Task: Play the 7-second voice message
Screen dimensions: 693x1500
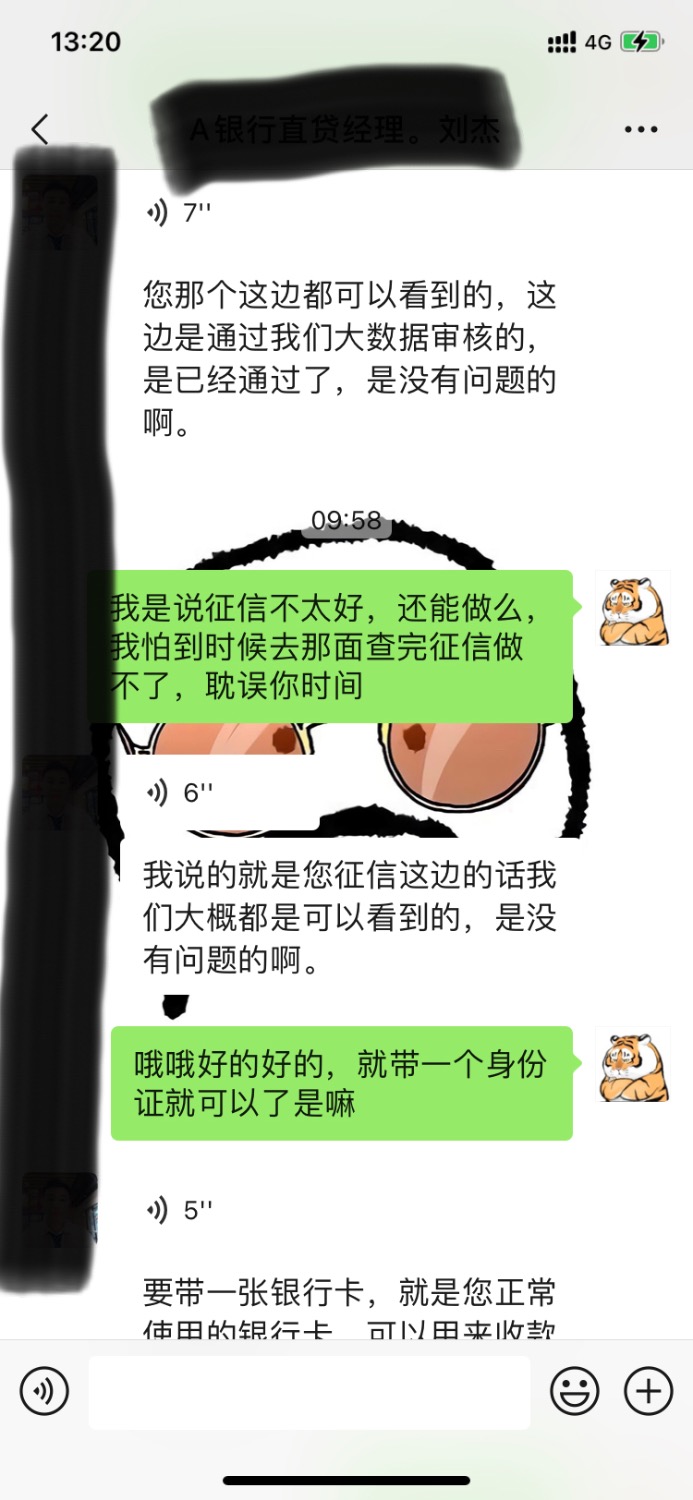Action: [x=177, y=213]
